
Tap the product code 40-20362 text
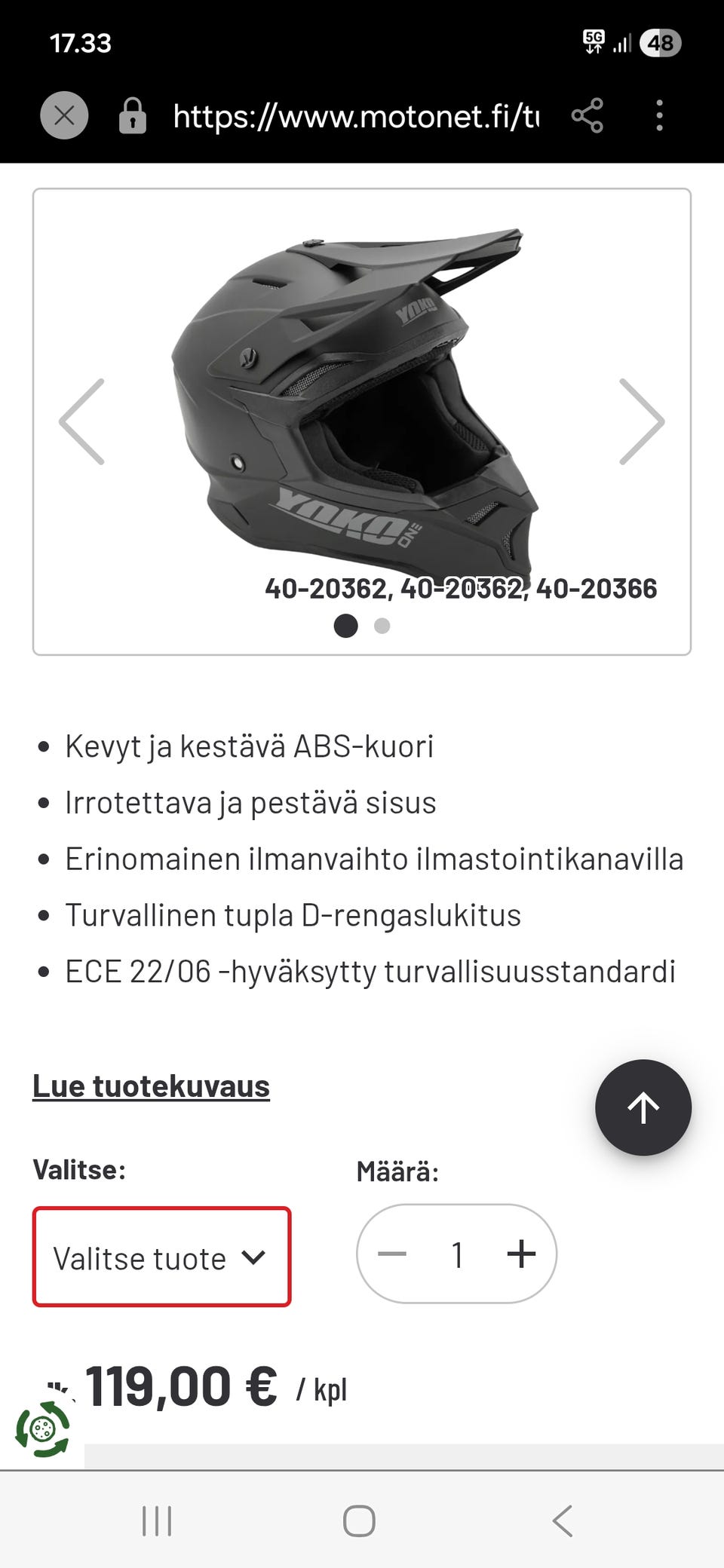(x=462, y=590)
